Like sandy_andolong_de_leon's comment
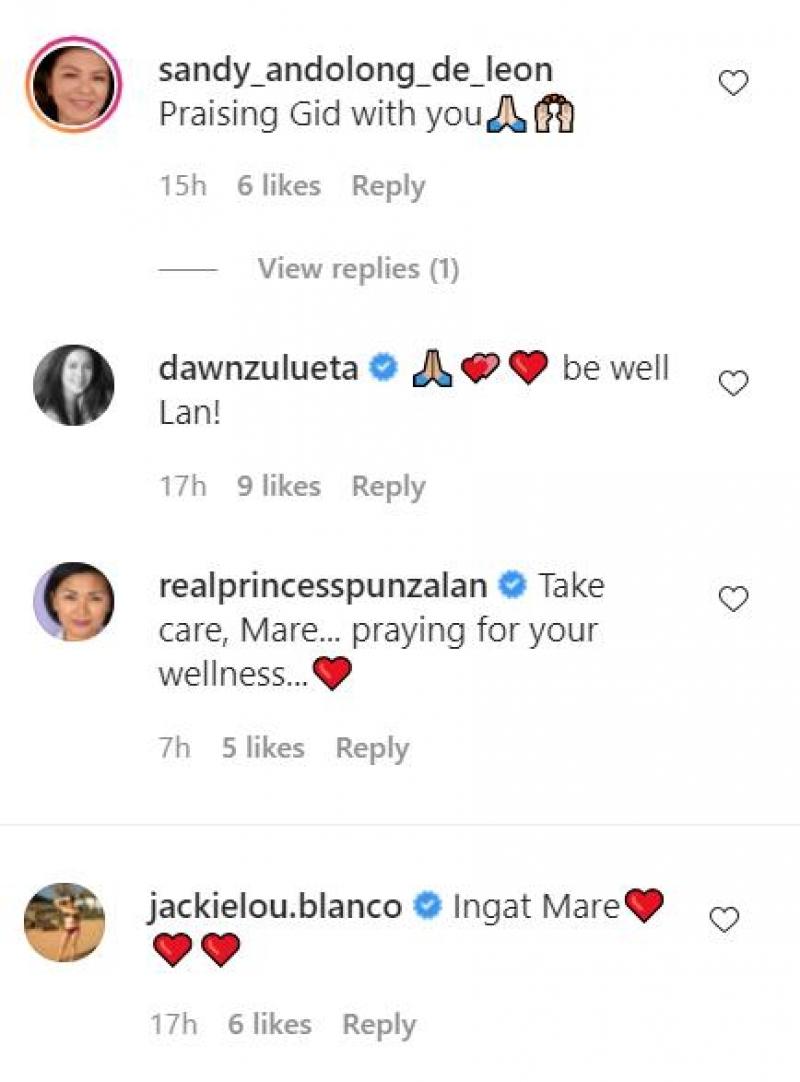The image size is (800, 1082). (x=734, y=84)
